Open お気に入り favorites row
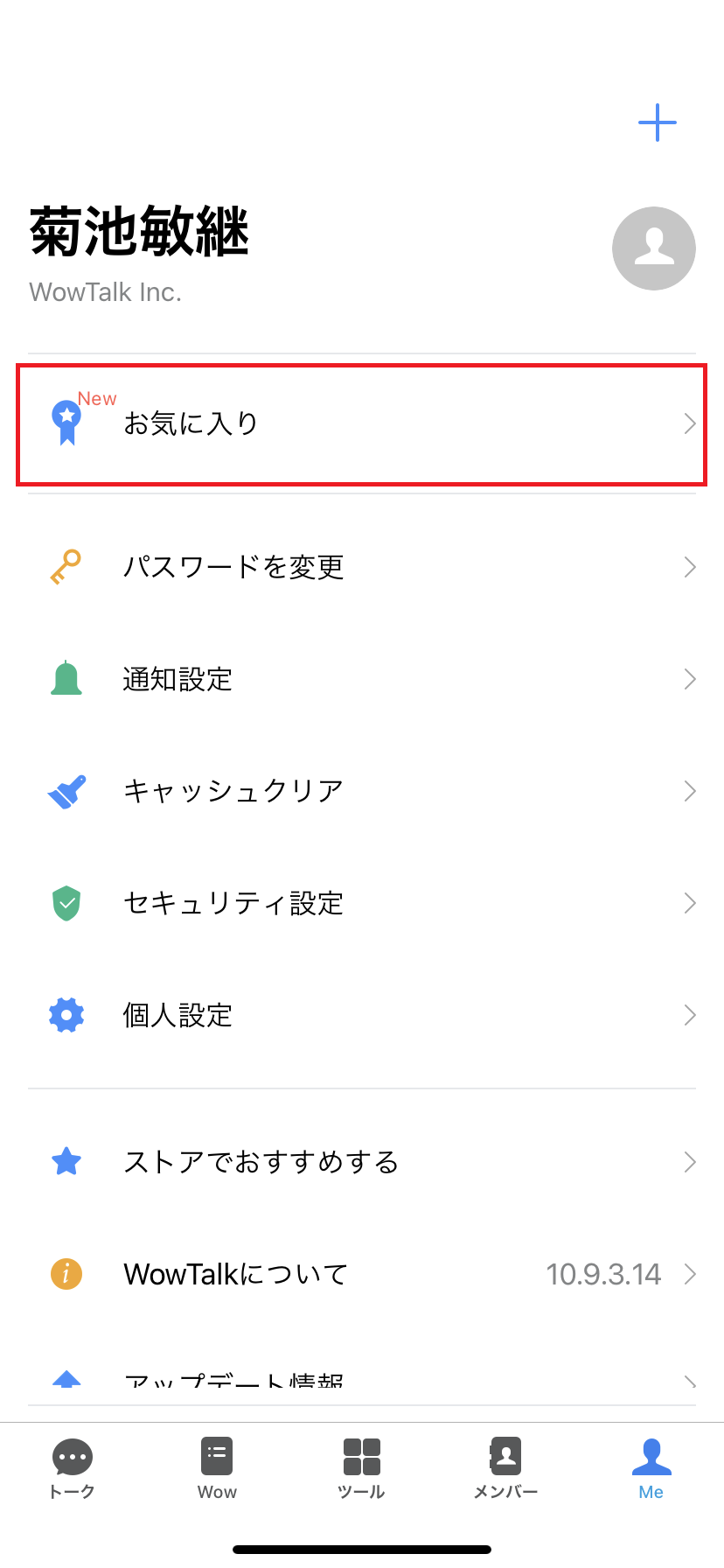 362,424
